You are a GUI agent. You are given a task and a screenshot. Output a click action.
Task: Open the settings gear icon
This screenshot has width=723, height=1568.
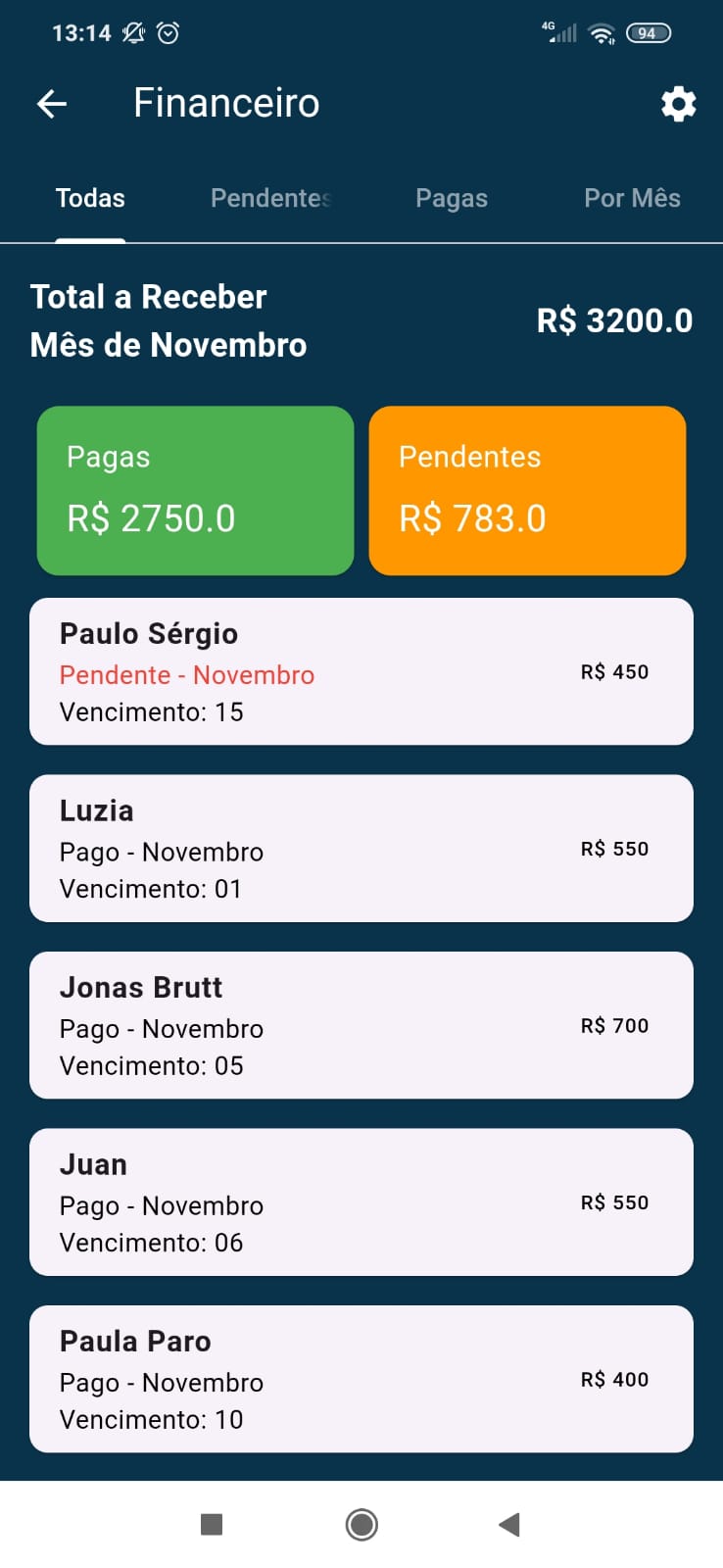click(678, 103)
